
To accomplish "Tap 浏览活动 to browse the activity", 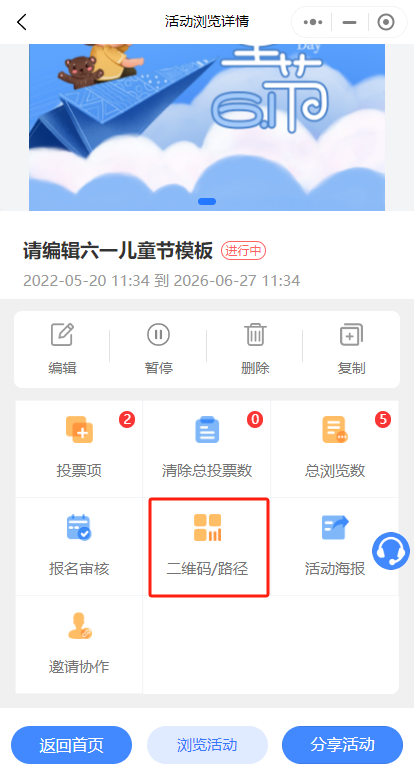I will [207, 745].
